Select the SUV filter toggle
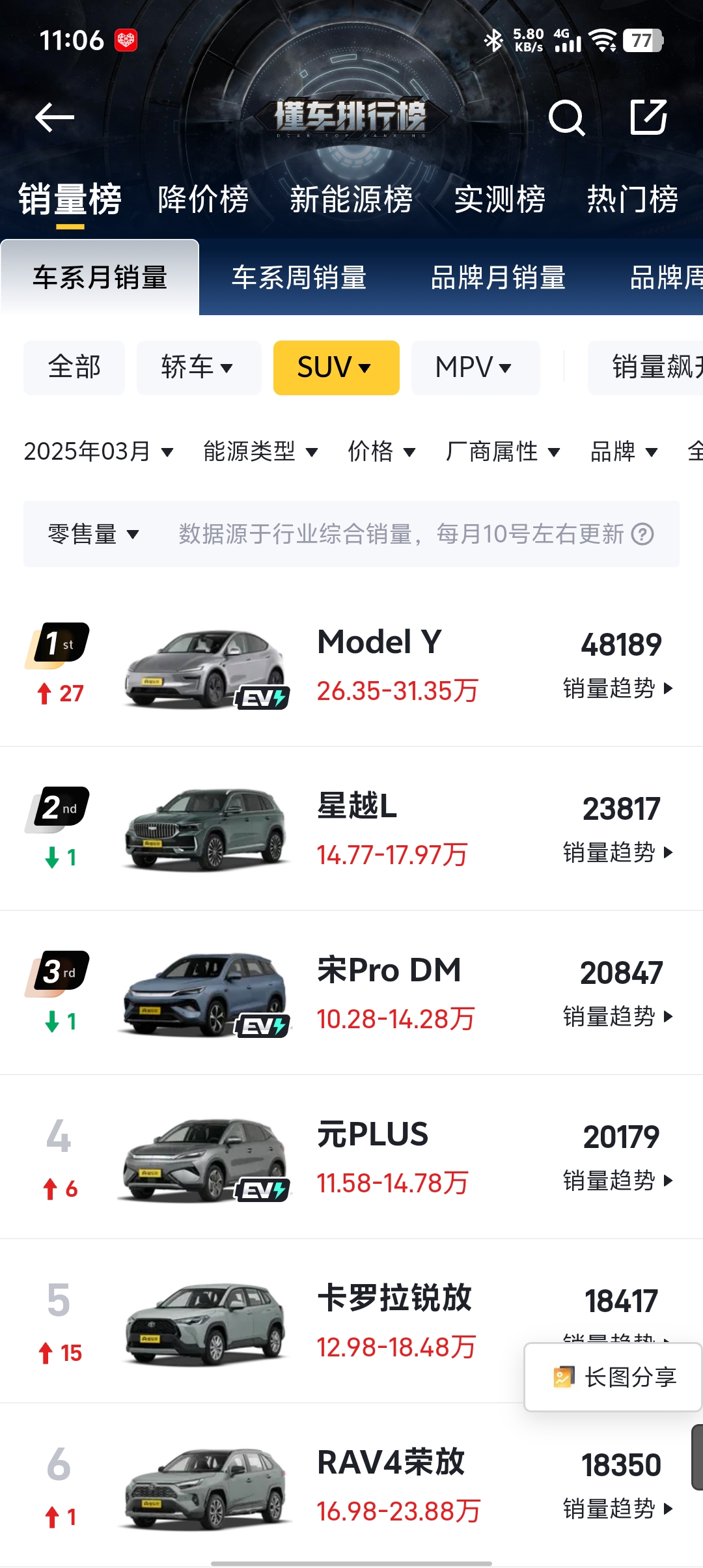The height and width of the screenshot is (1568, 703). tap(336, 367)
